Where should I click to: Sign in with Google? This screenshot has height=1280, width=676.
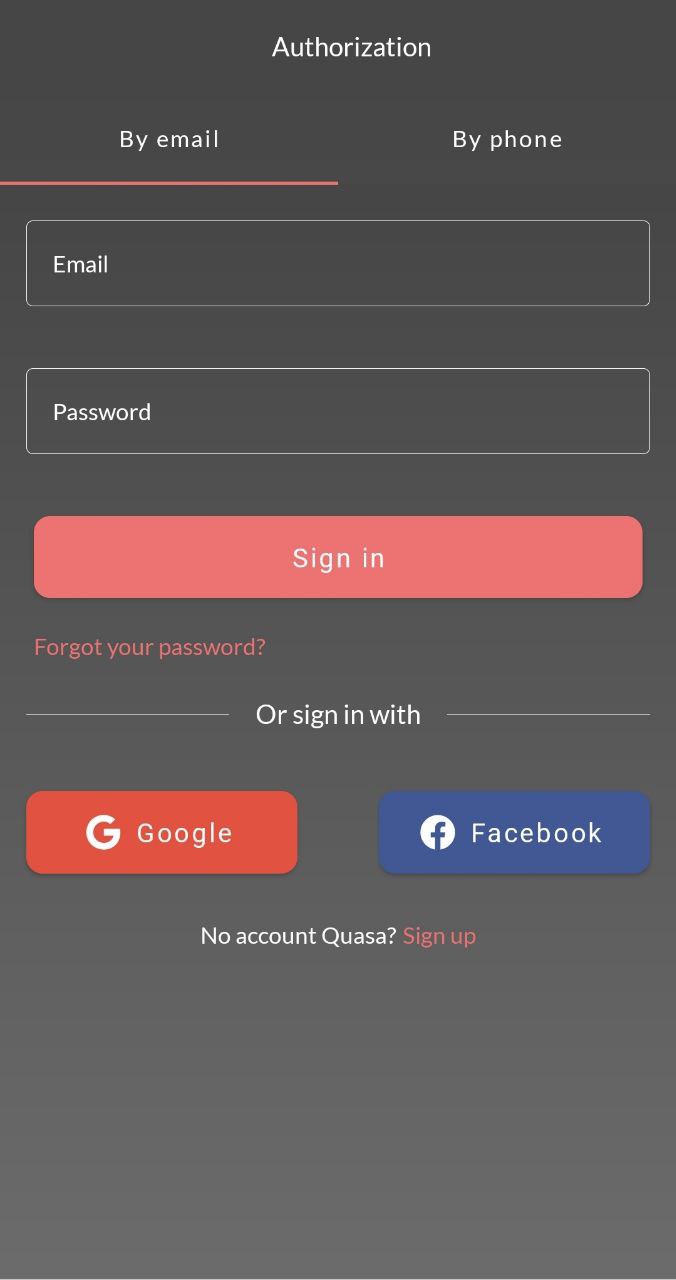pos(162,832)
